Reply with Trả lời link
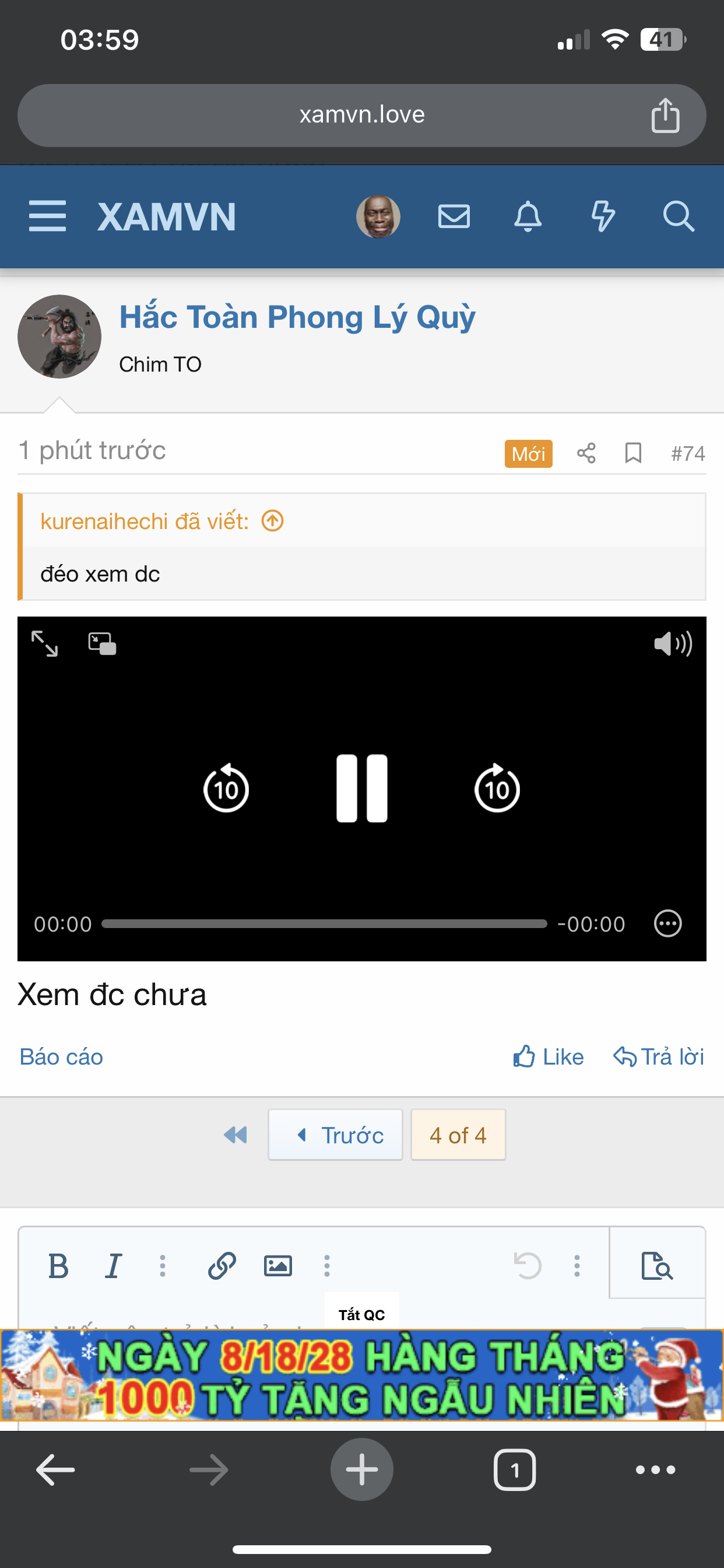 pyautogui.click(x=658, y=1056)
